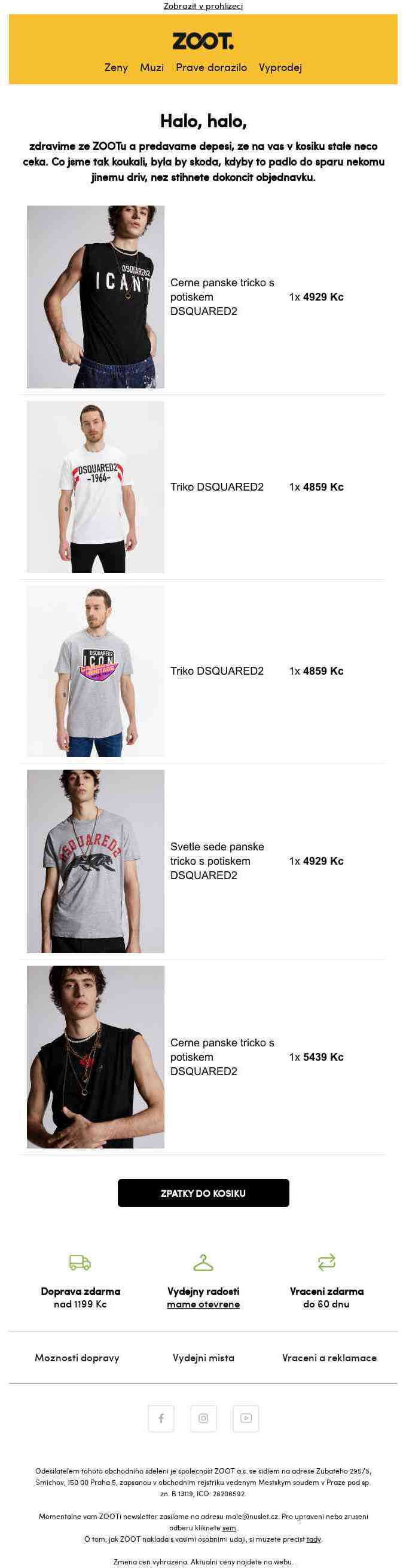Viewport: 403px width, 1568px height.
Task: Follow the 'mame otevrene' link
Action: click(x=203, y=1304)
